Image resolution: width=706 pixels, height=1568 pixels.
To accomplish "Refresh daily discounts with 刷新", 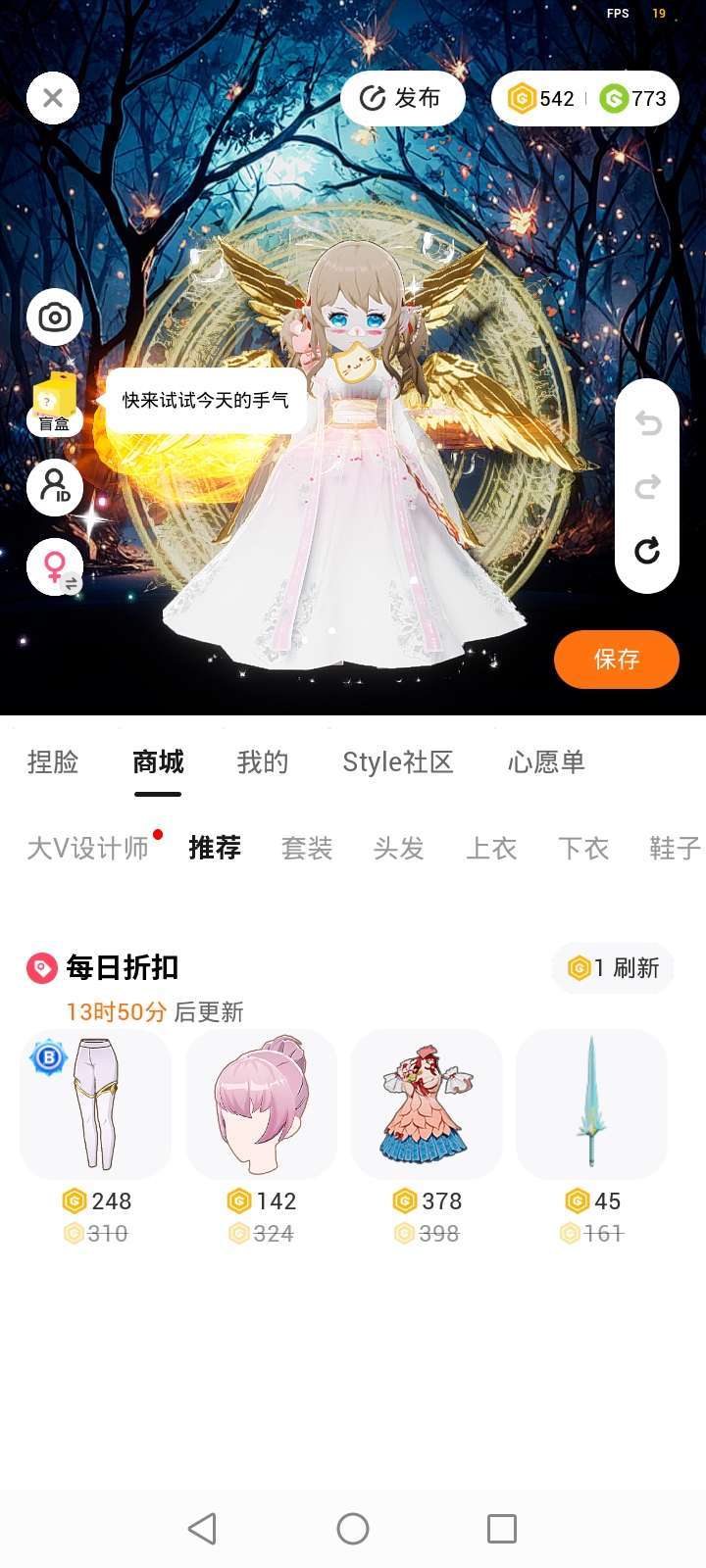I will (x=614, y=968).
